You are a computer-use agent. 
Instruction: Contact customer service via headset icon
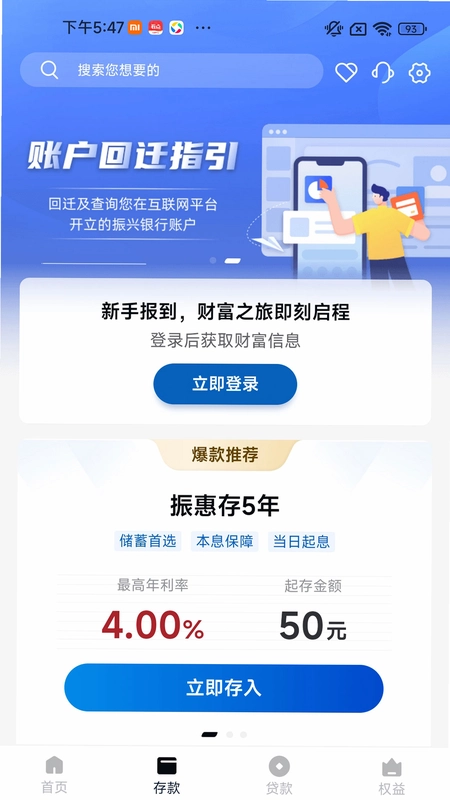[383, 72]
